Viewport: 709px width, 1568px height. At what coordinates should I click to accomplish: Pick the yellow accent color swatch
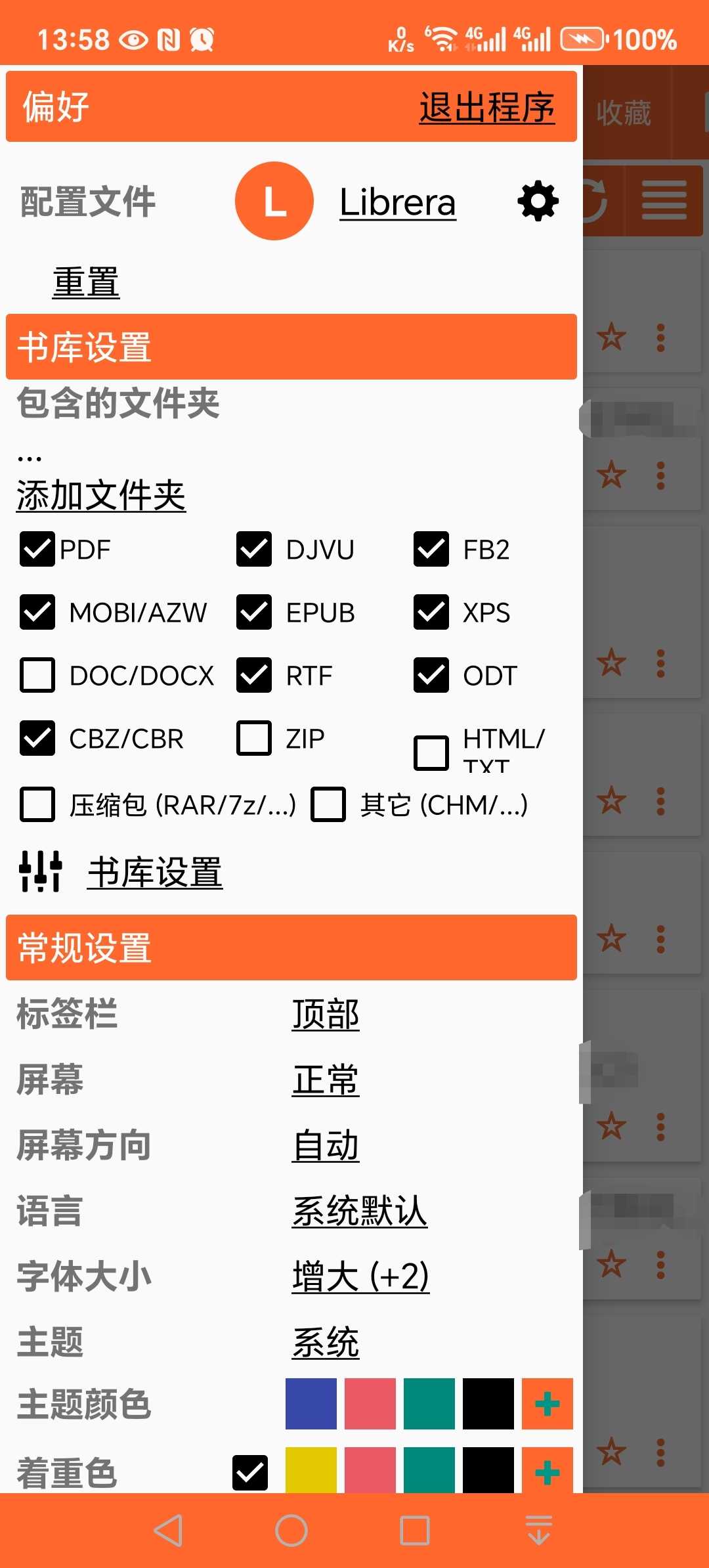311,1471
